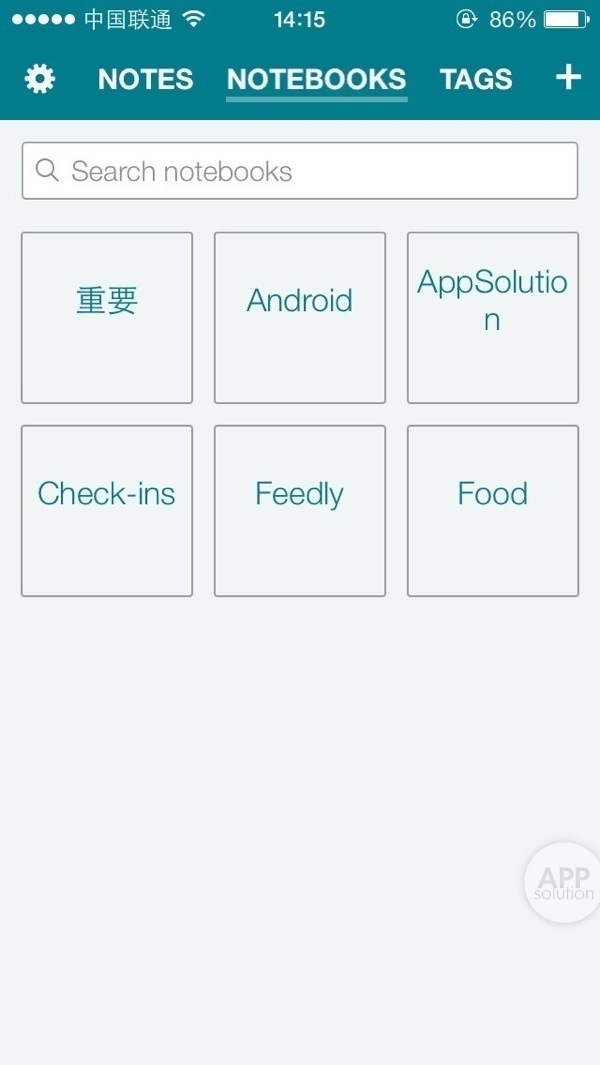Add a new notebook with plus icon
The width and height of the screenshot is (600, 1065).
point(568,77)
